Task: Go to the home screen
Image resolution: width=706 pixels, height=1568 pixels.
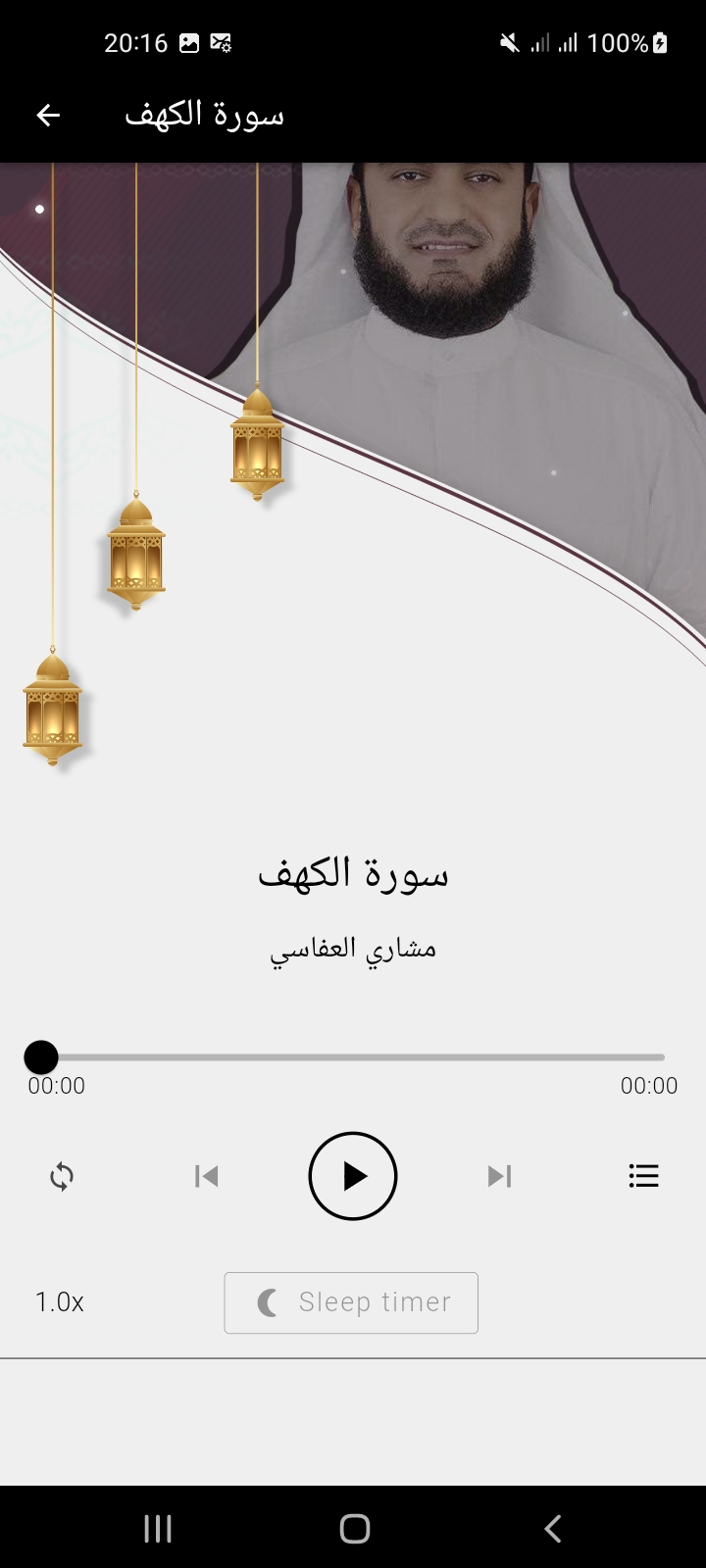Action: point(354,1528)
